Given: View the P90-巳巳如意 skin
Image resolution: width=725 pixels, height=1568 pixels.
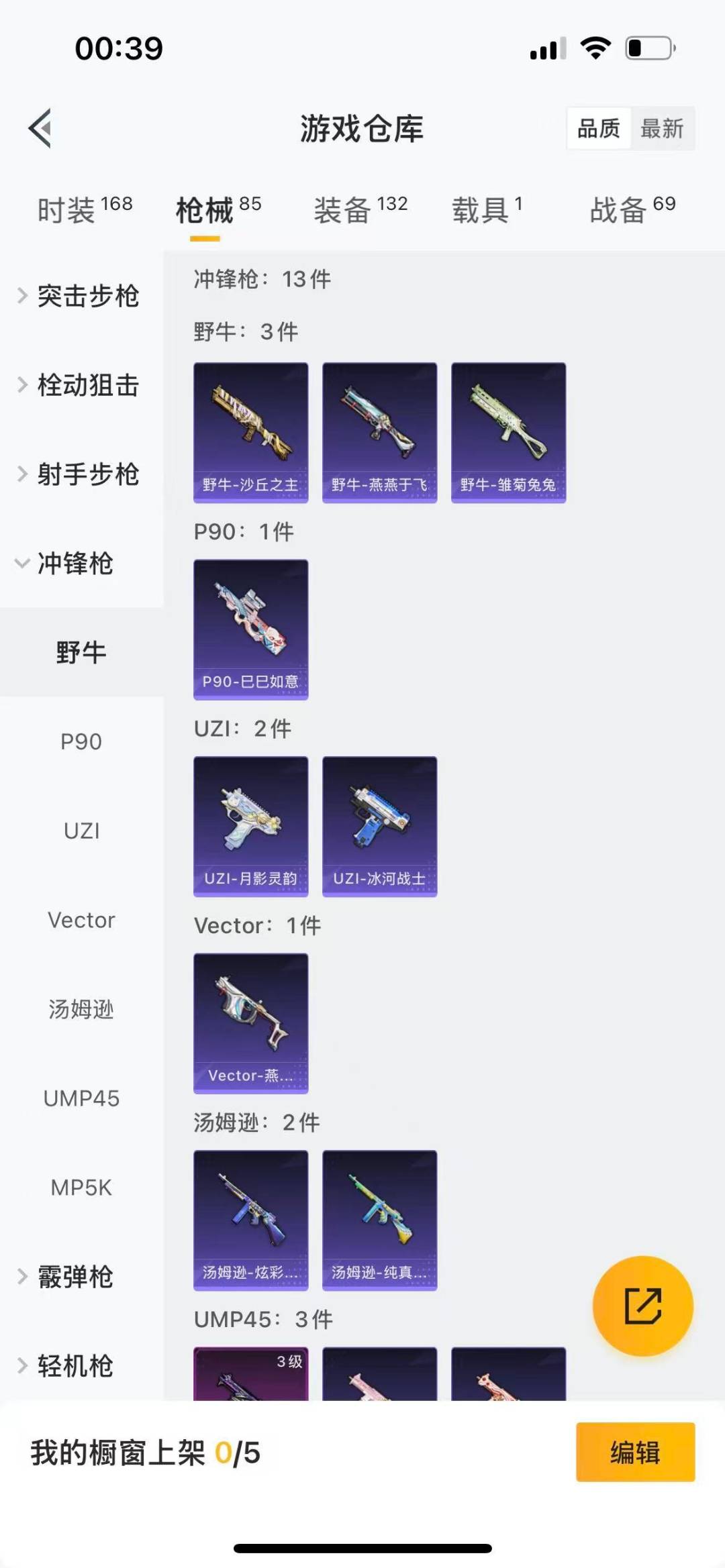Looking at the screenshot, I should 250,629.
